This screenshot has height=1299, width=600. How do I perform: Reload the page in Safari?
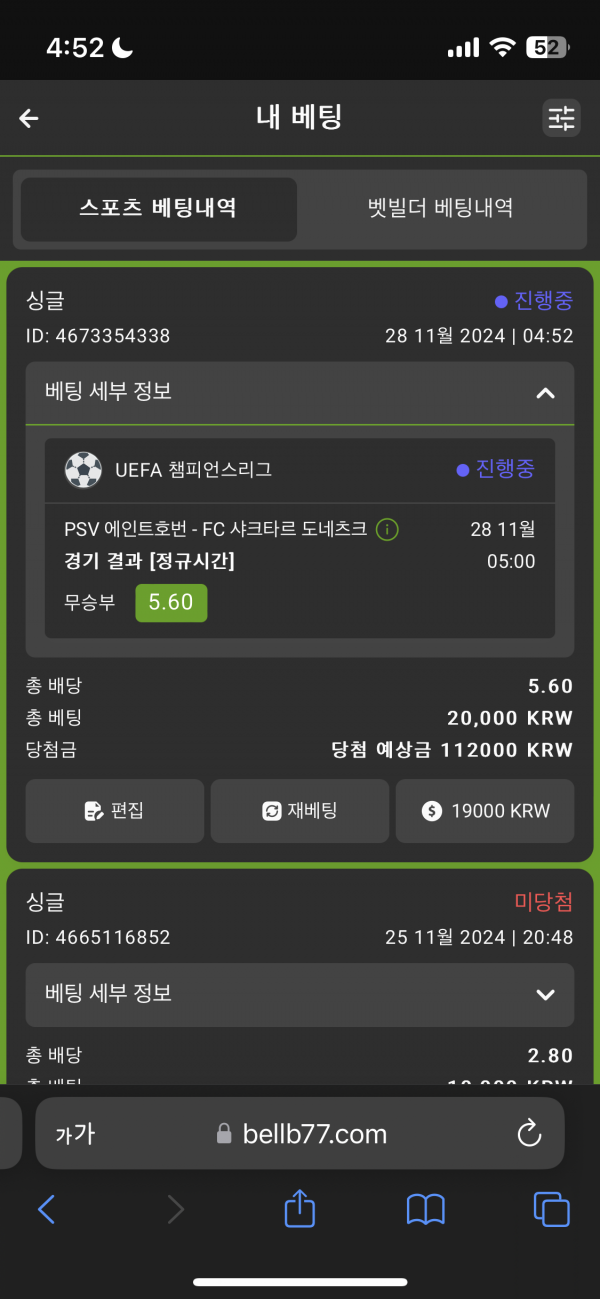point(529,1133)
